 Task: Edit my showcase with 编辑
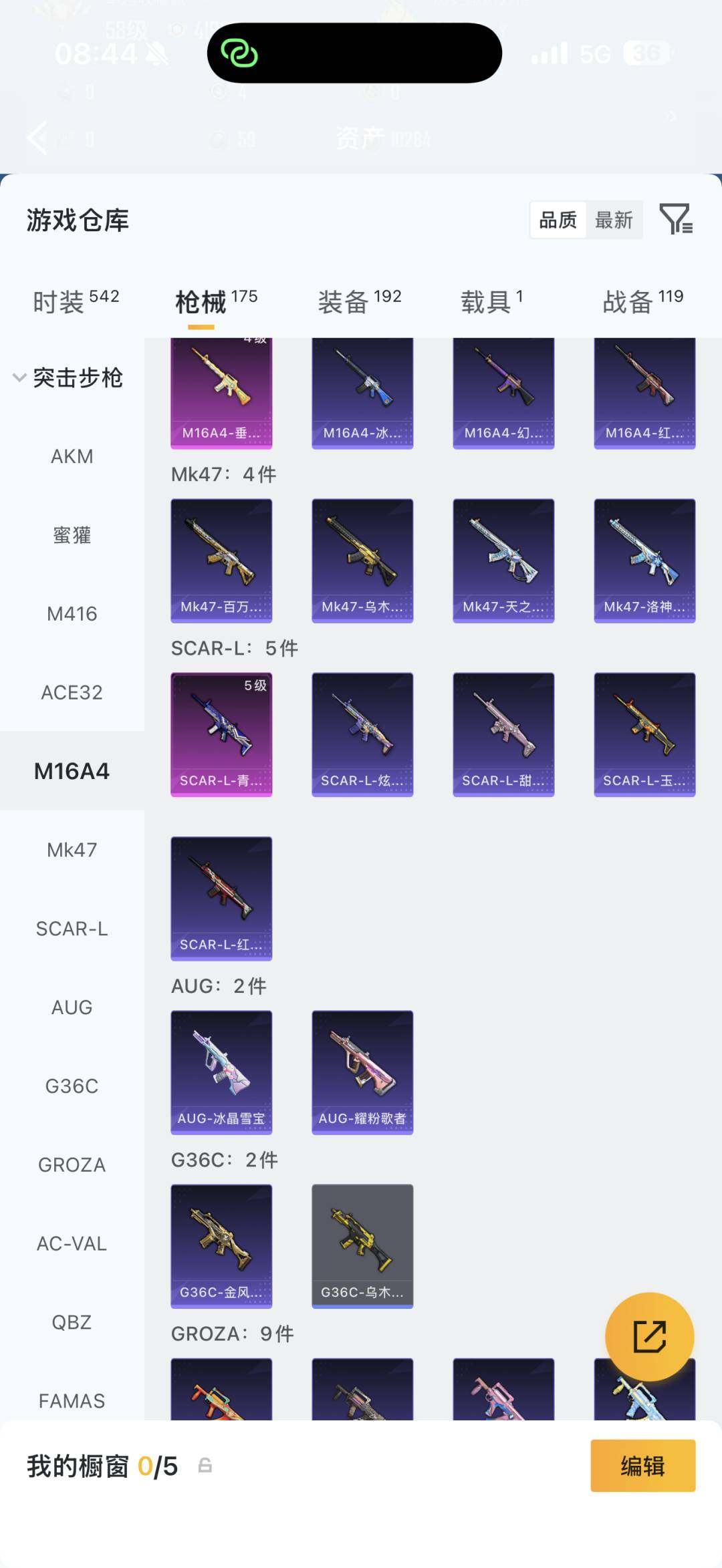point(642,1466)
